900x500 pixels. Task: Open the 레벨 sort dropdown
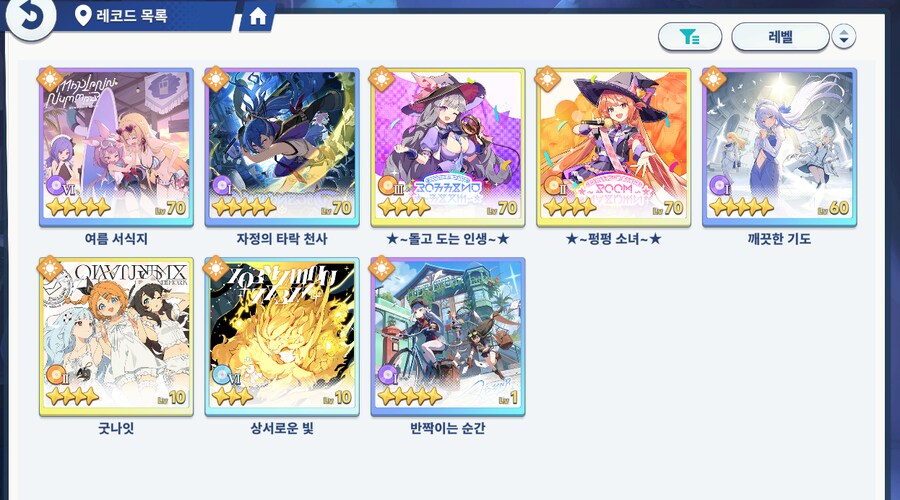(780, 37)
